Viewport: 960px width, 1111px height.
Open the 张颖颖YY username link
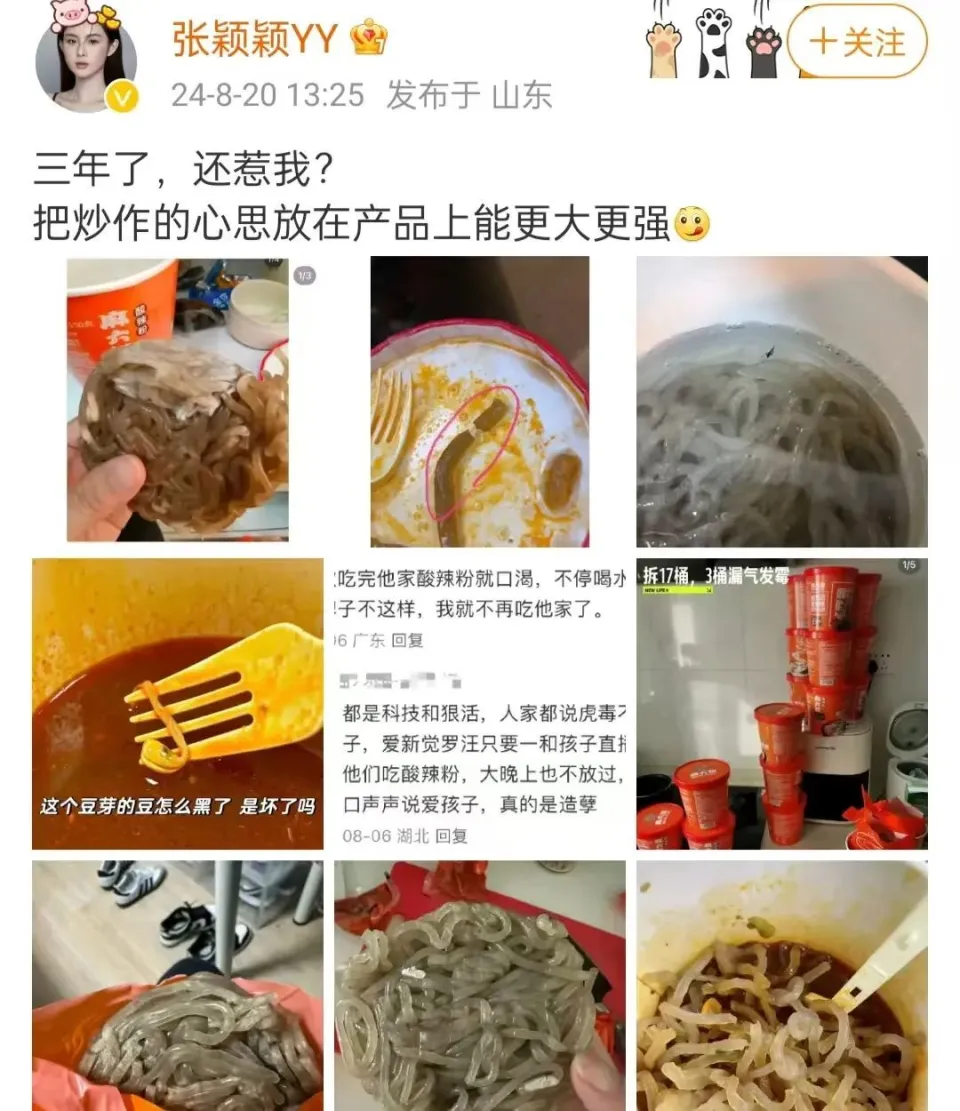click(257, 40)
